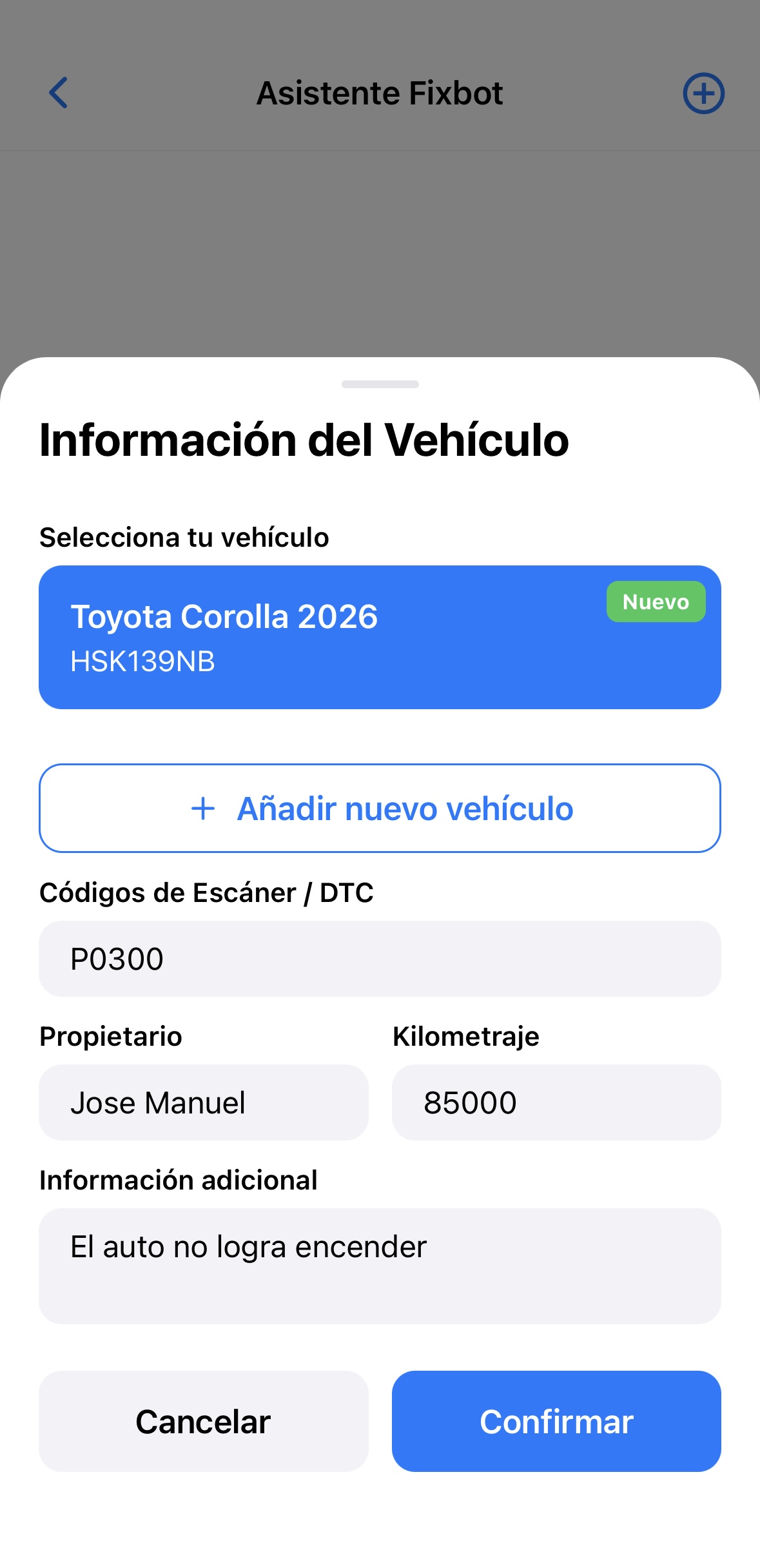Tap the Códigos de Escáner / DTC label
Image resolution: width=760 pixels, height=1568 pixels.
tap(208, 892)
